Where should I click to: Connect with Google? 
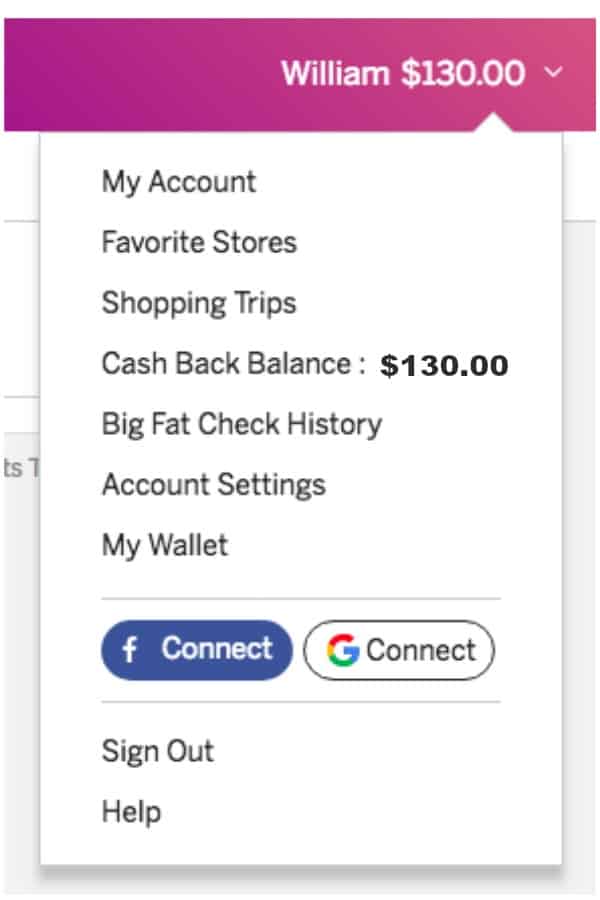(x=399, y=650)
